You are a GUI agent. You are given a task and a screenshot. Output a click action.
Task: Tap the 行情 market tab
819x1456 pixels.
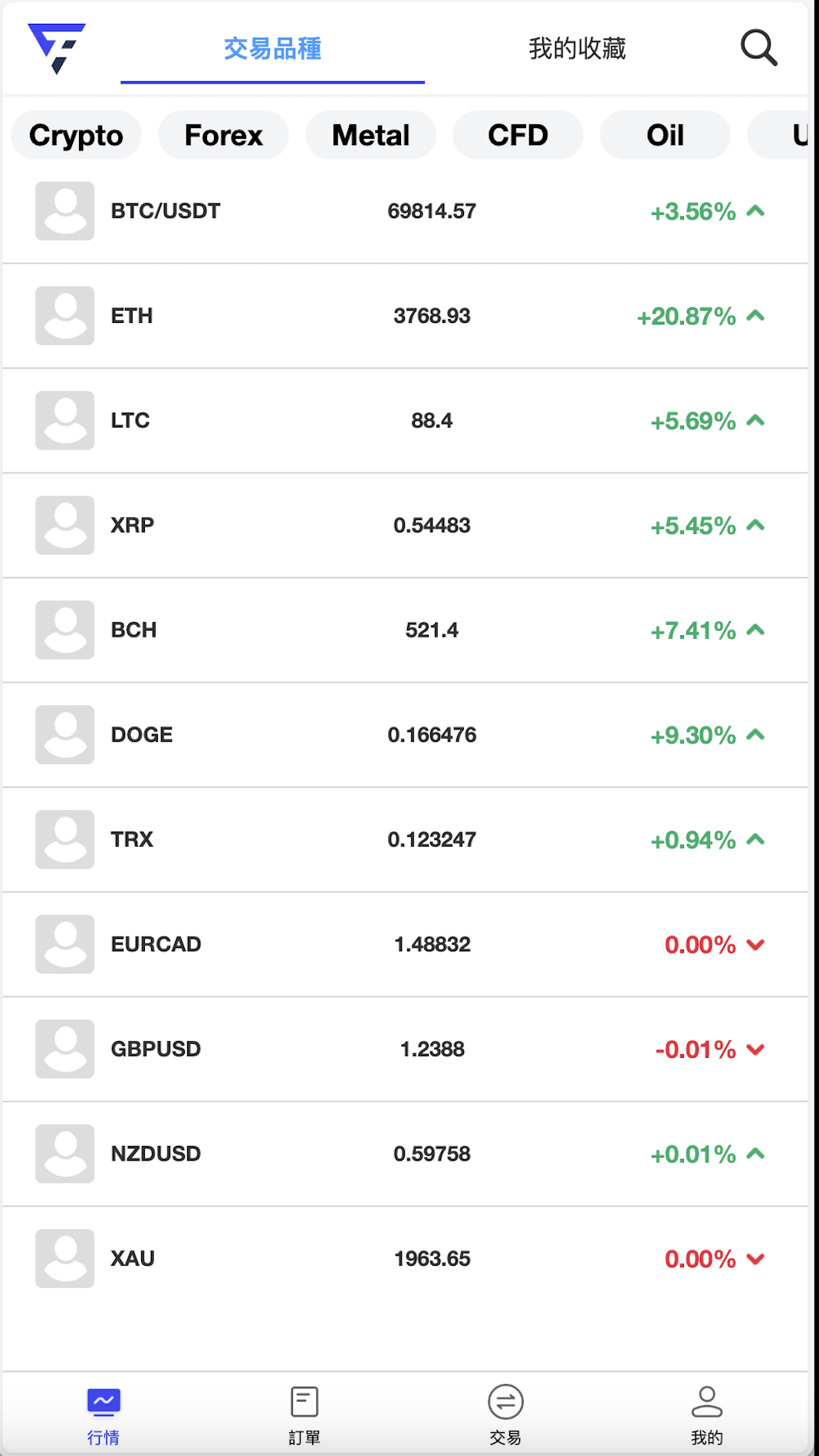[x=104, y=1414]
